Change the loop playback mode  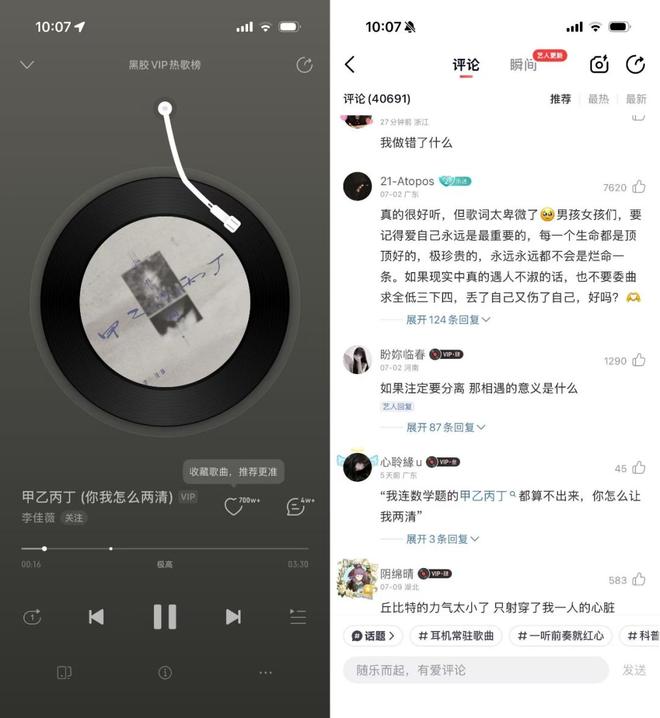click(x=32, y=617)
